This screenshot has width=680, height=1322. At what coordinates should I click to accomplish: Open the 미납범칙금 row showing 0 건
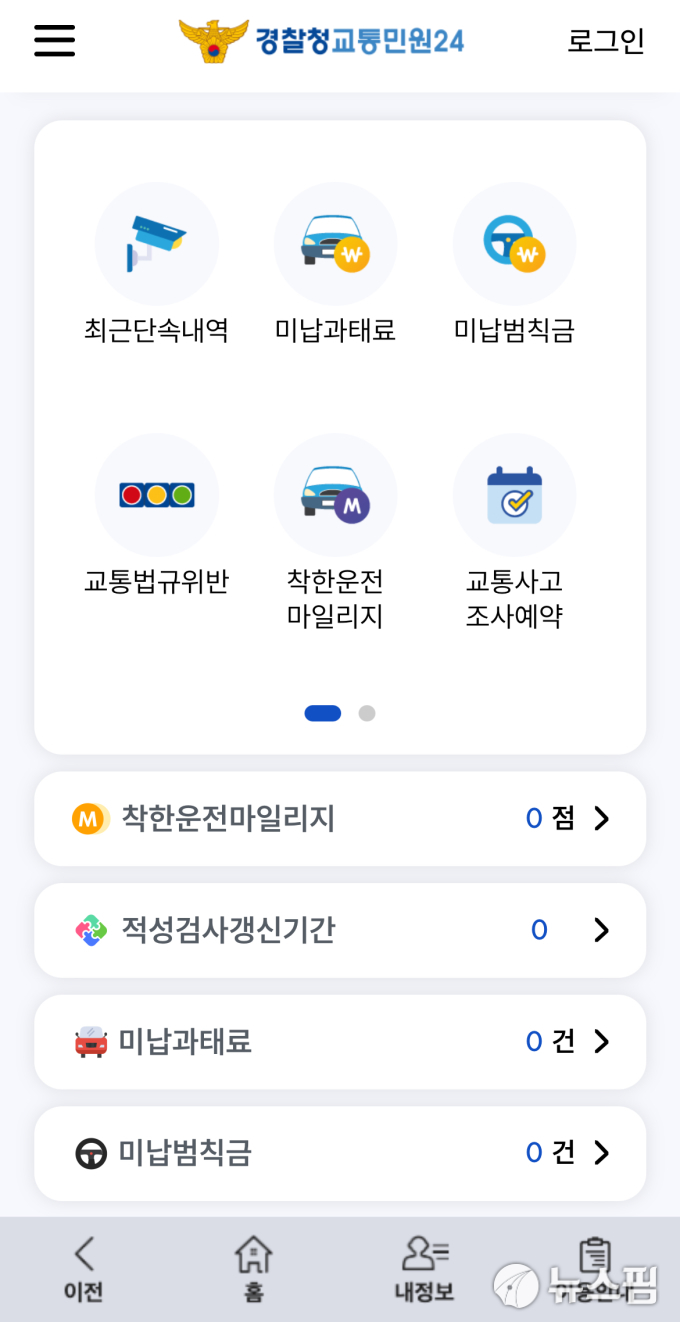click(340, 1153)
